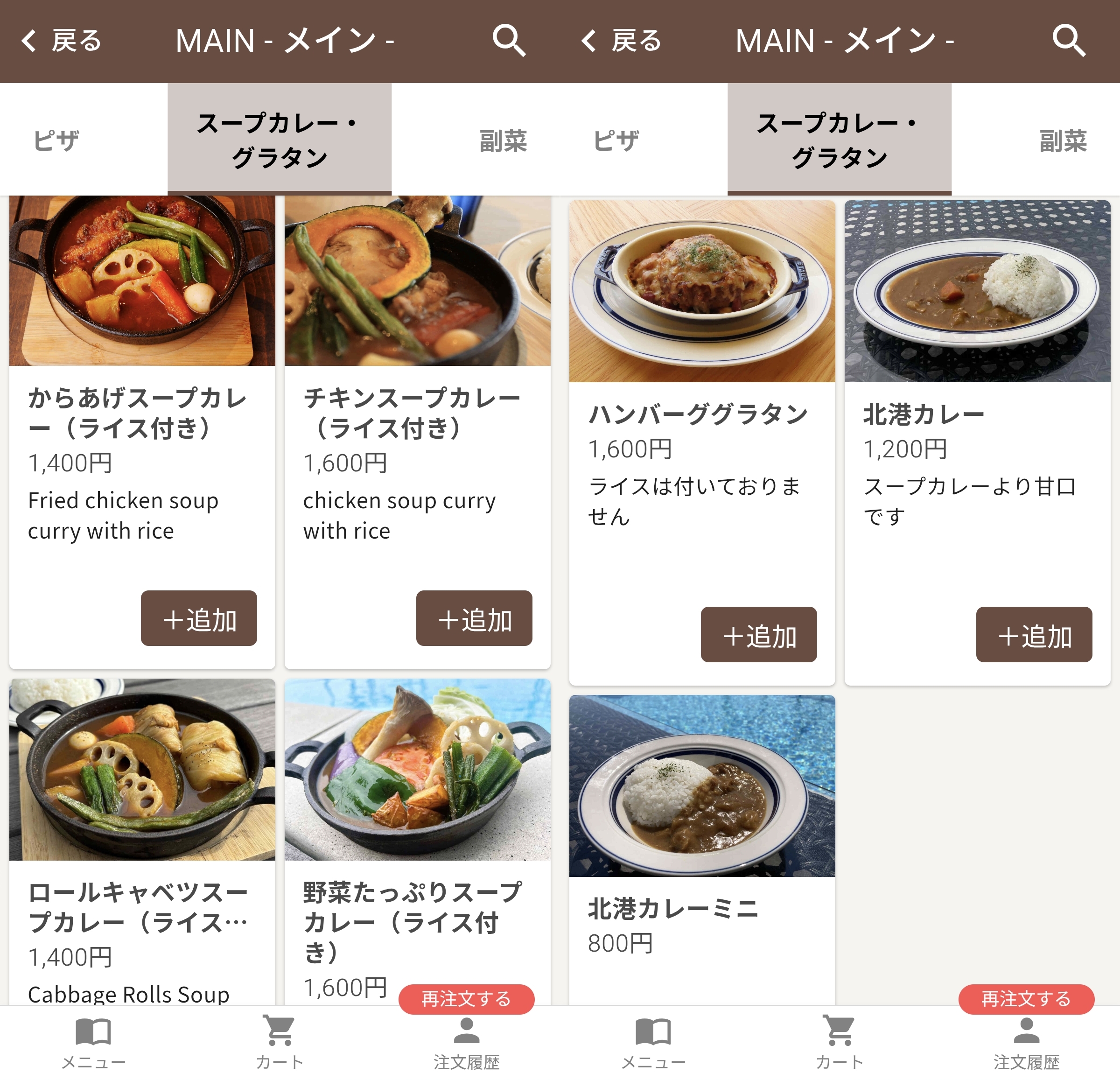Add からあげスープカレー to the cart
Viewport: 1120px width, 1080px height.
(198, 618)
